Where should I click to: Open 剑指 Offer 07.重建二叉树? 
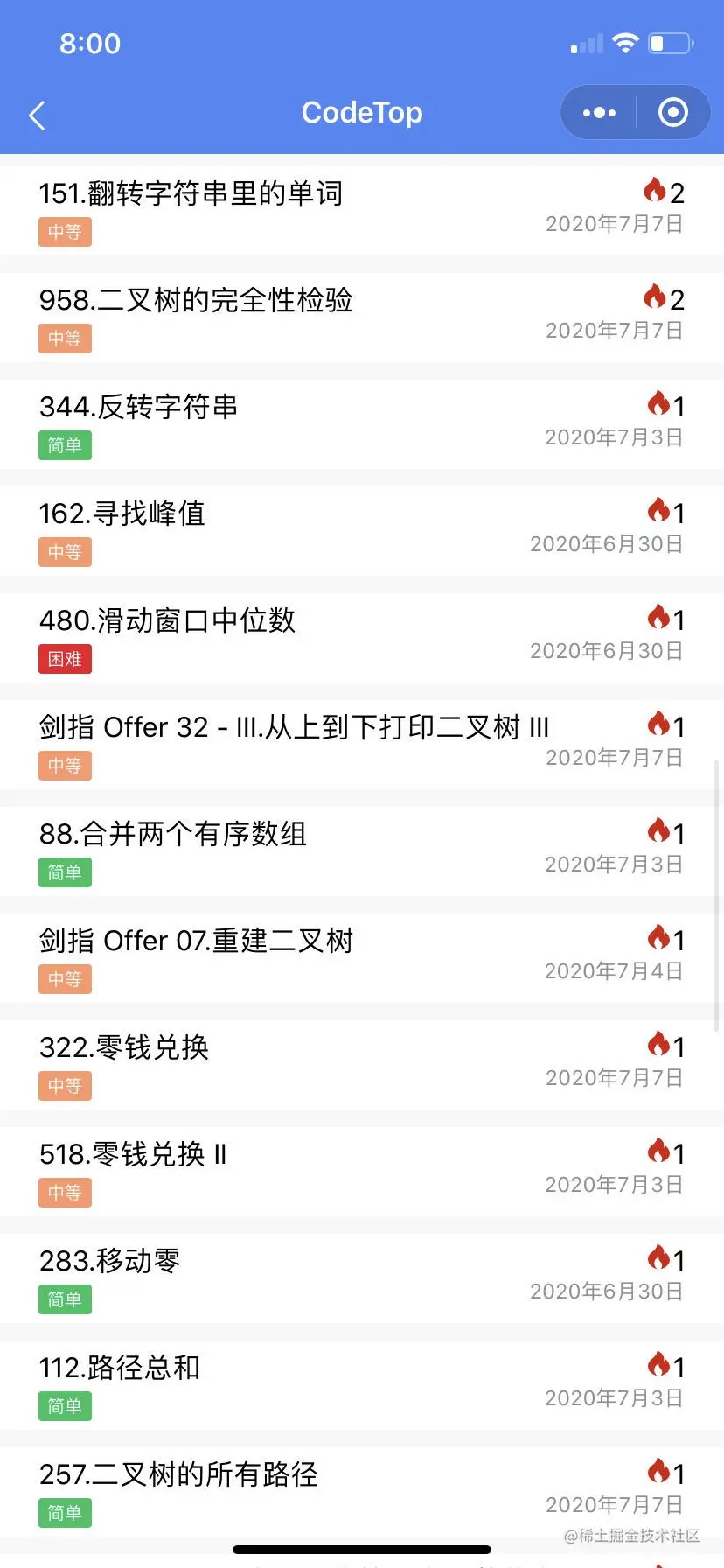(197, 941)
